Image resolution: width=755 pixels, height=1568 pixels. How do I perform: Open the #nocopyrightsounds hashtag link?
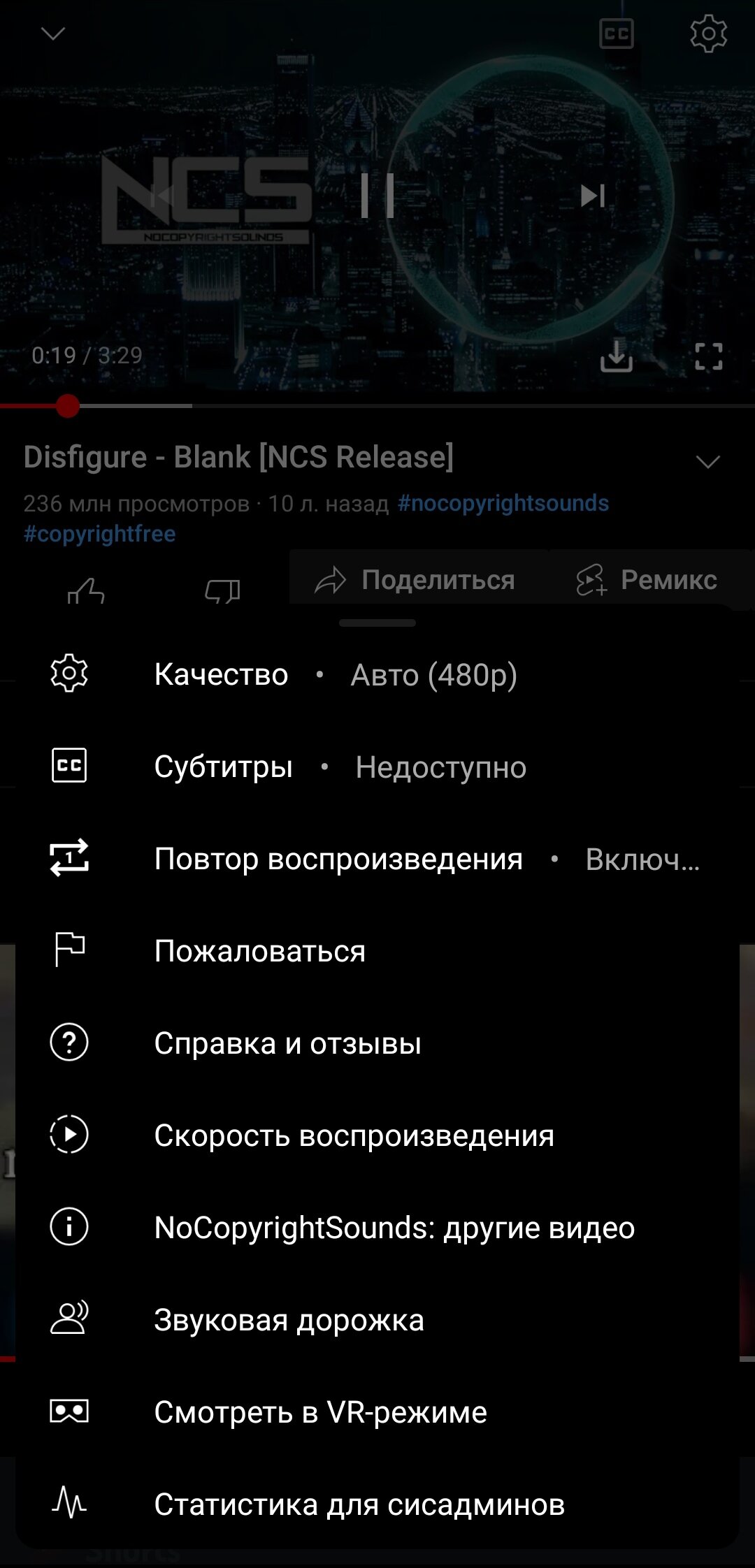503,502
